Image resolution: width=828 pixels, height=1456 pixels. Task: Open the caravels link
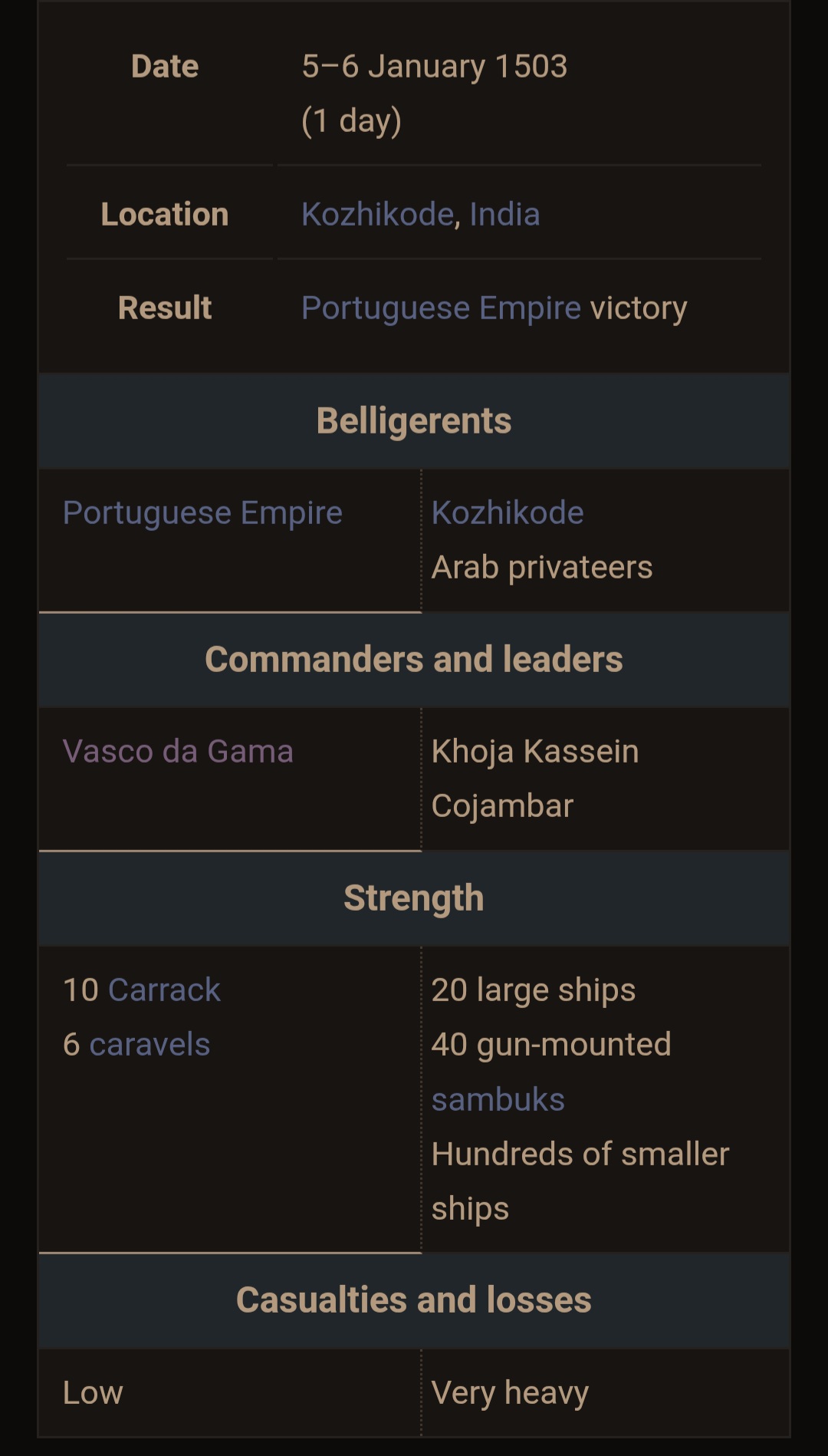click(149, 1044)
